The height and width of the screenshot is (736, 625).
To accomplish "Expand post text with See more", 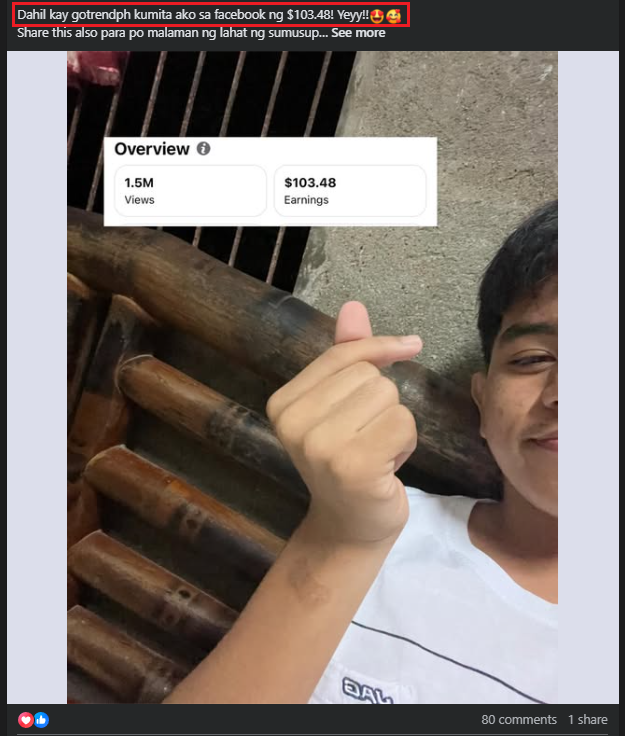I will (x=357, y=33).
